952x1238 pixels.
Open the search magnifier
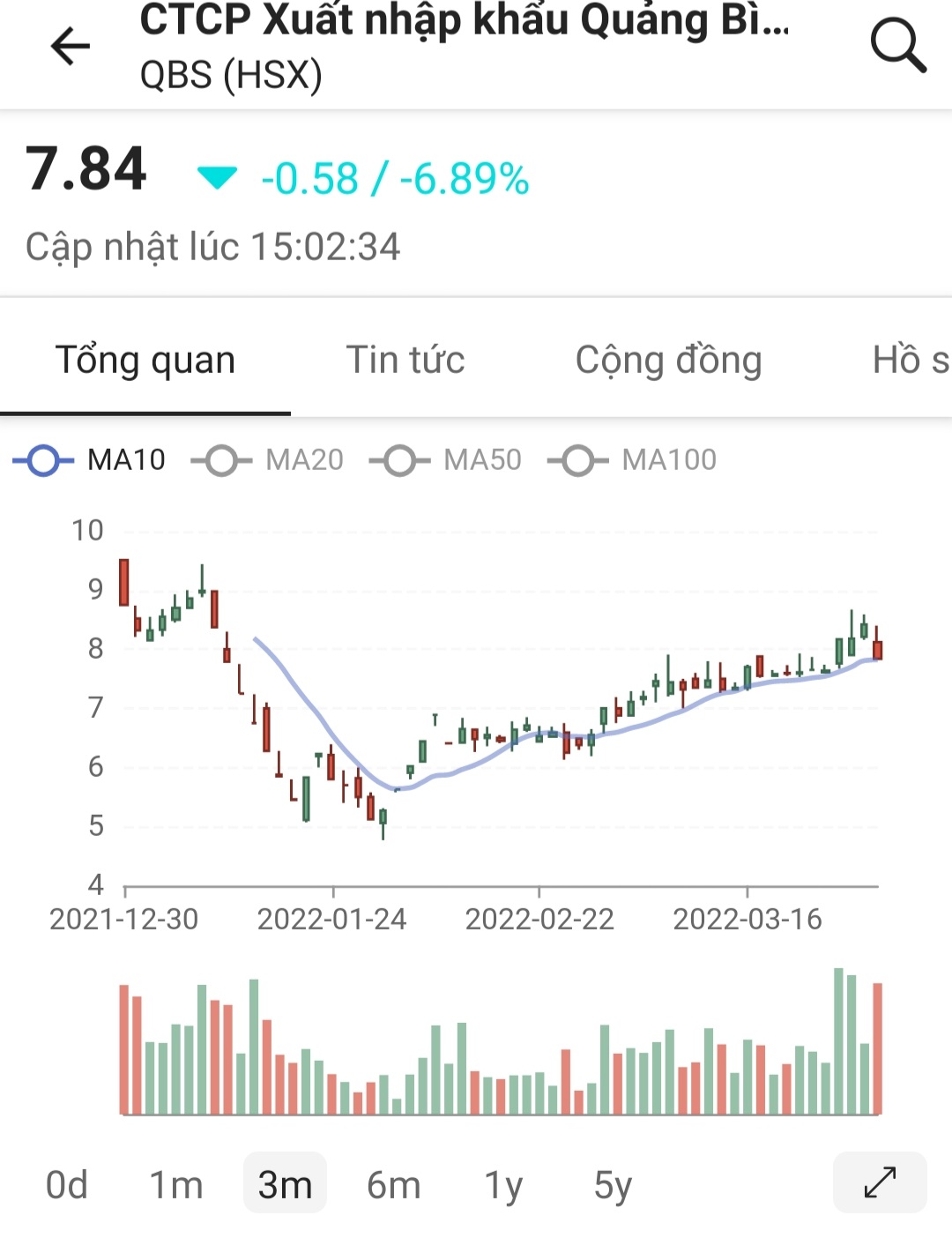coord(897,45)
